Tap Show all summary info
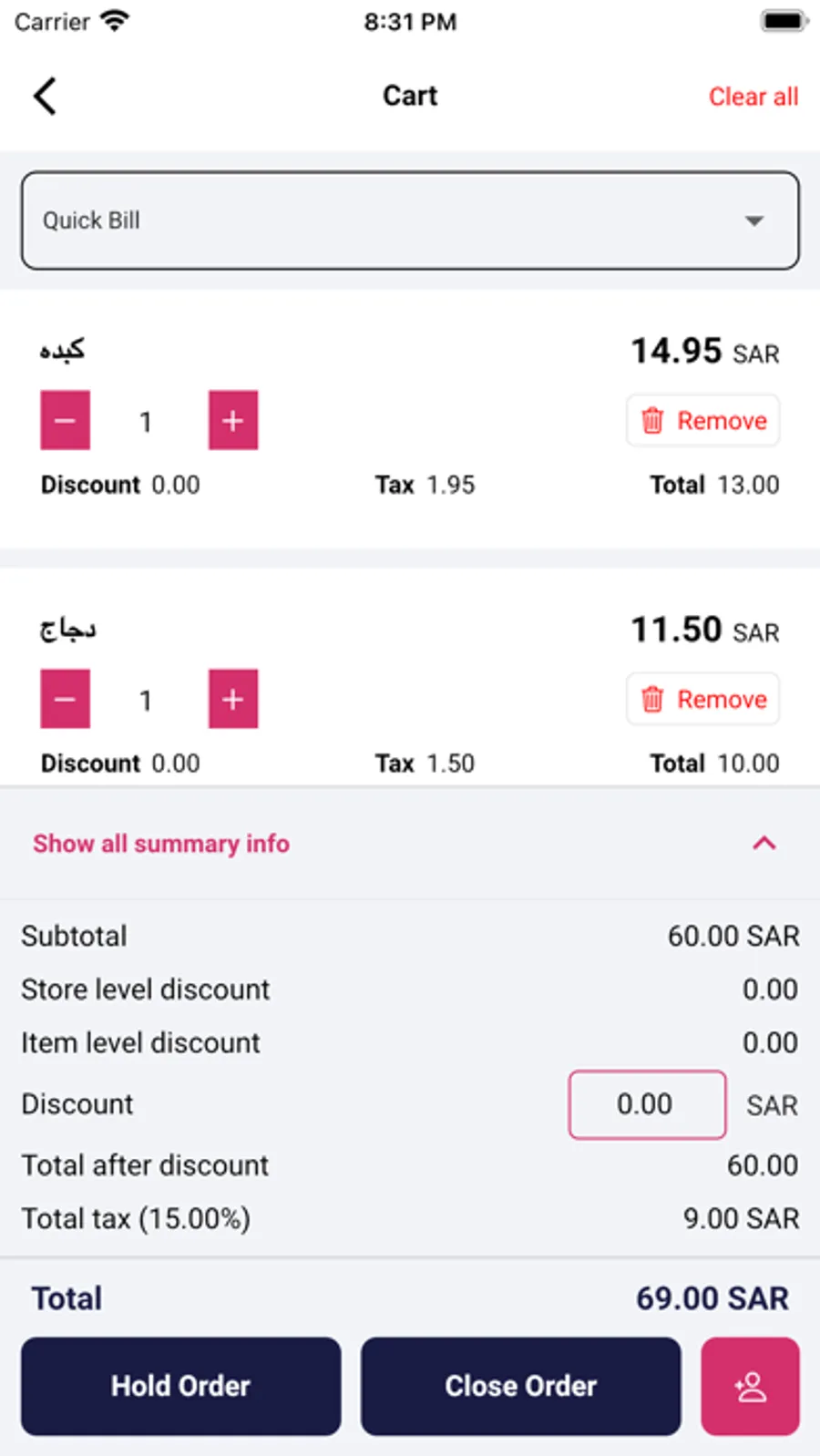Image resolution: width=820 pixels, height=1456 pixels. (160, 844)
